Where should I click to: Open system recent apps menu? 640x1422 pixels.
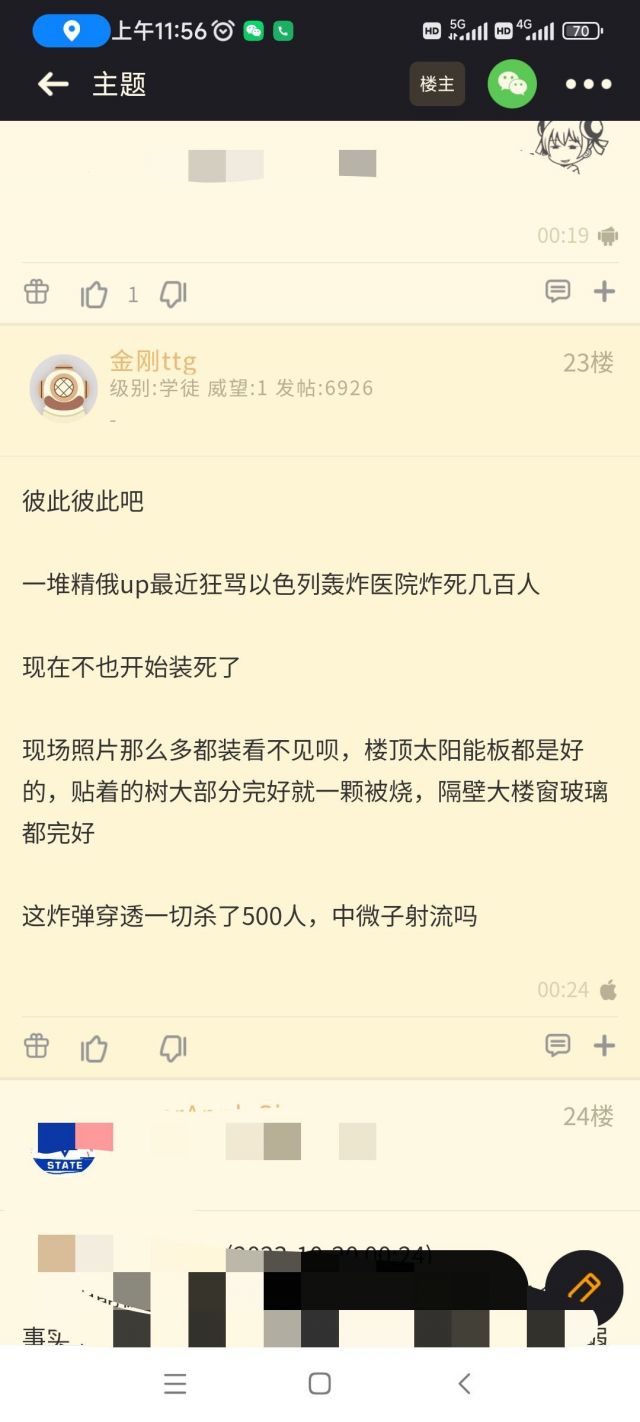pyautogui.click(x=175, y=1384)
